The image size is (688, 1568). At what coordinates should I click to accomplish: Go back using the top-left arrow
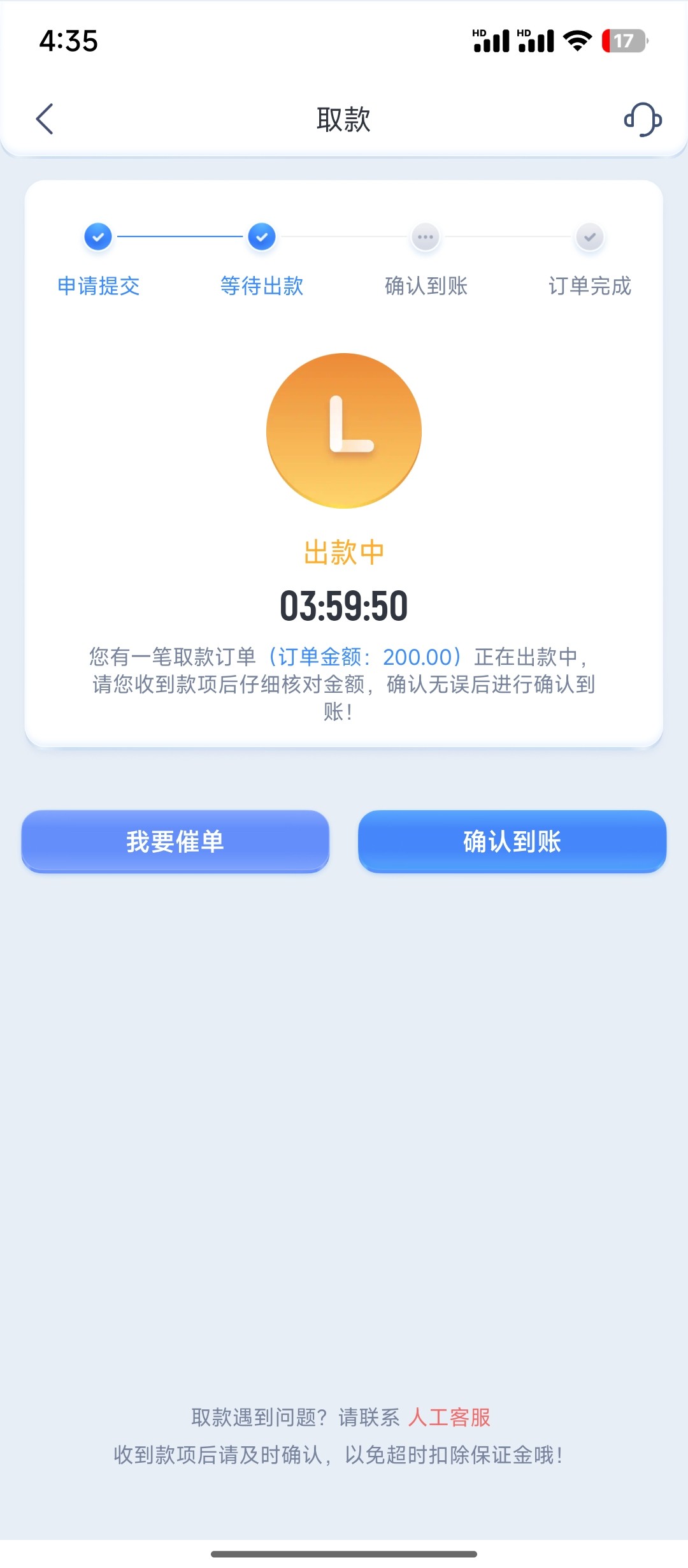tap(45, 119)
